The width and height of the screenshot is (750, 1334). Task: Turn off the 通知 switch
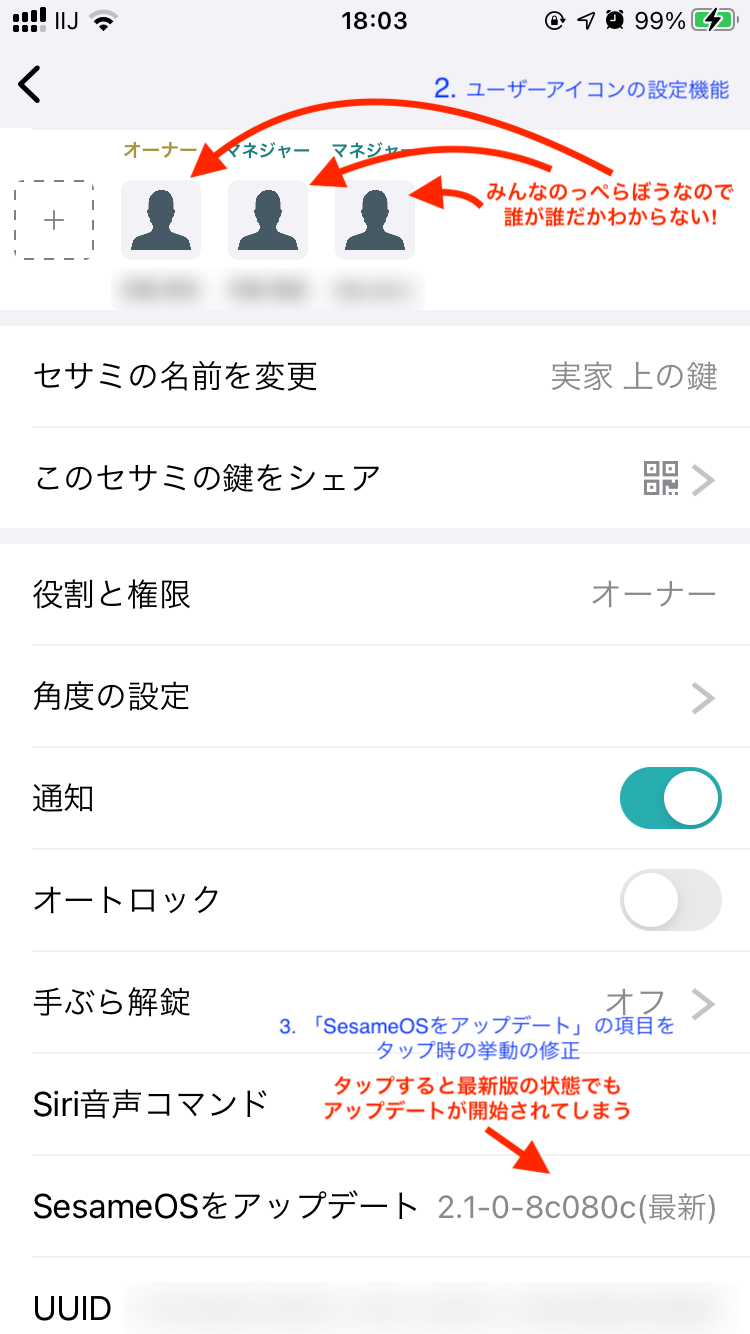coord(670,798)
